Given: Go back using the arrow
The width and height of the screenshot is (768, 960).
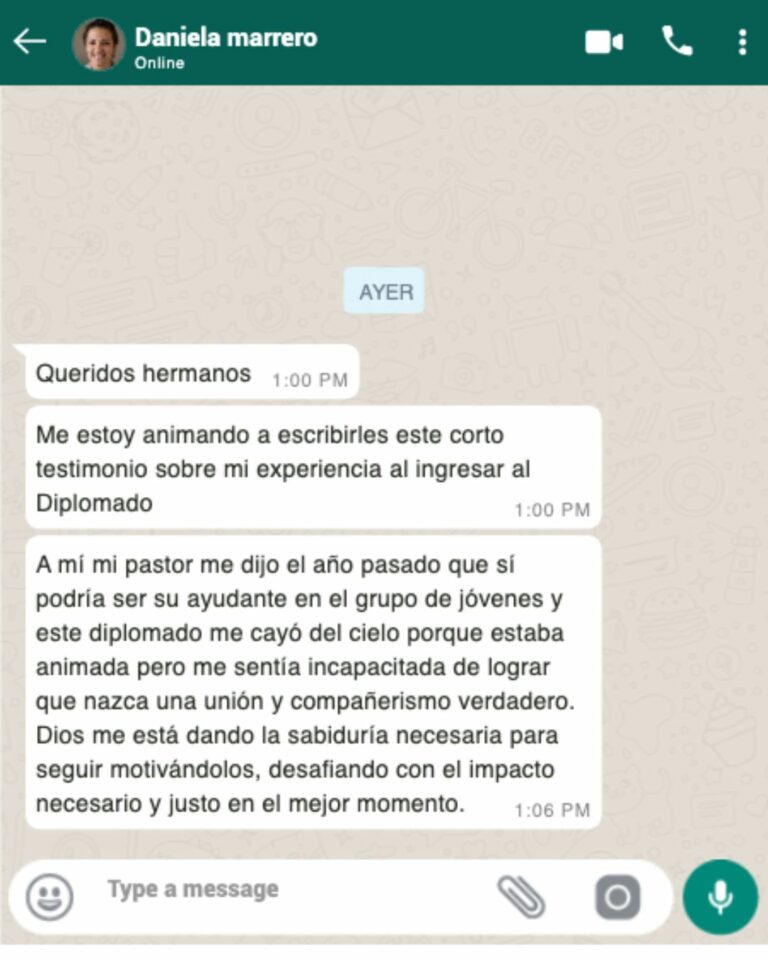Looking at the screenshot, I should (x=29, y=41).
